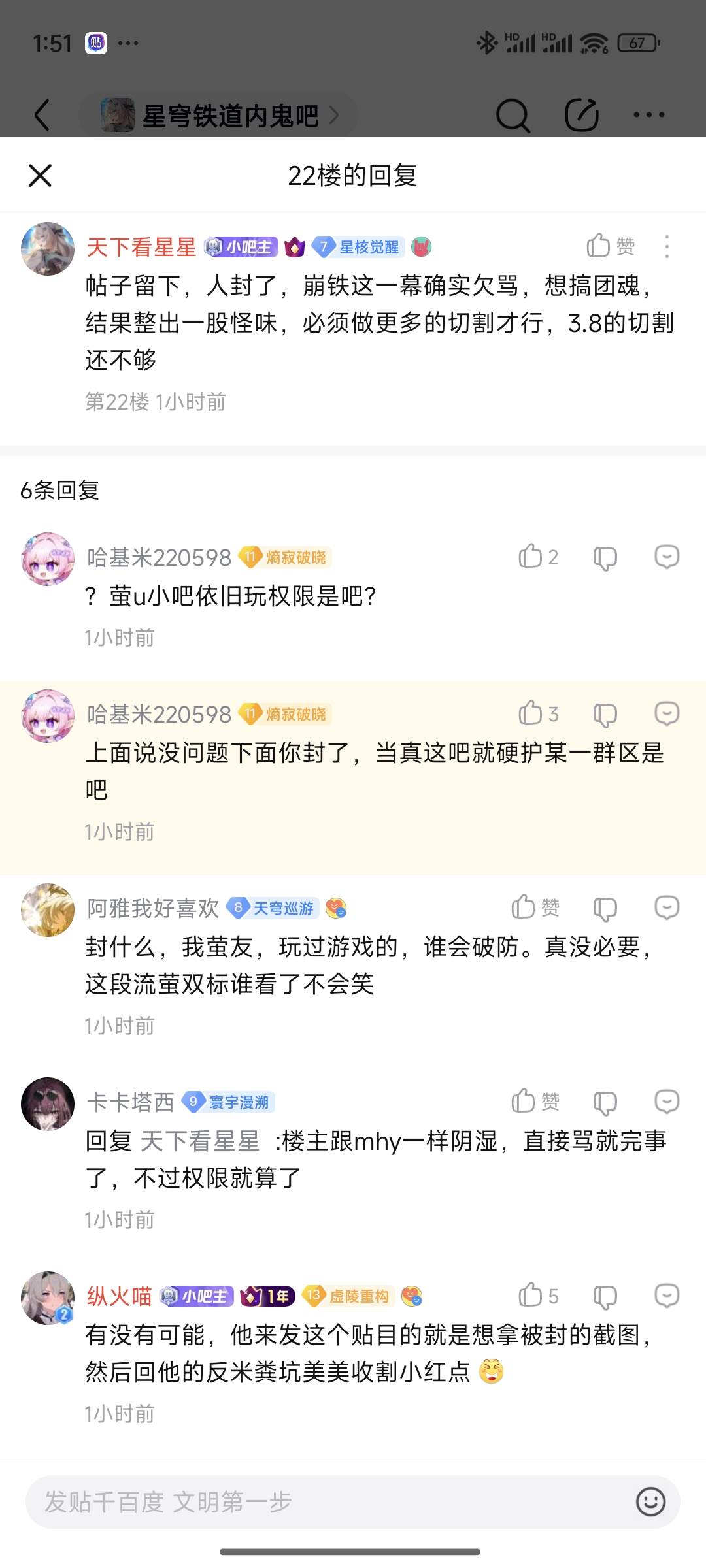Open more options on 天下看星星's post
Image resolution: width=706 pixels, height=1568 pixels.
666,246
